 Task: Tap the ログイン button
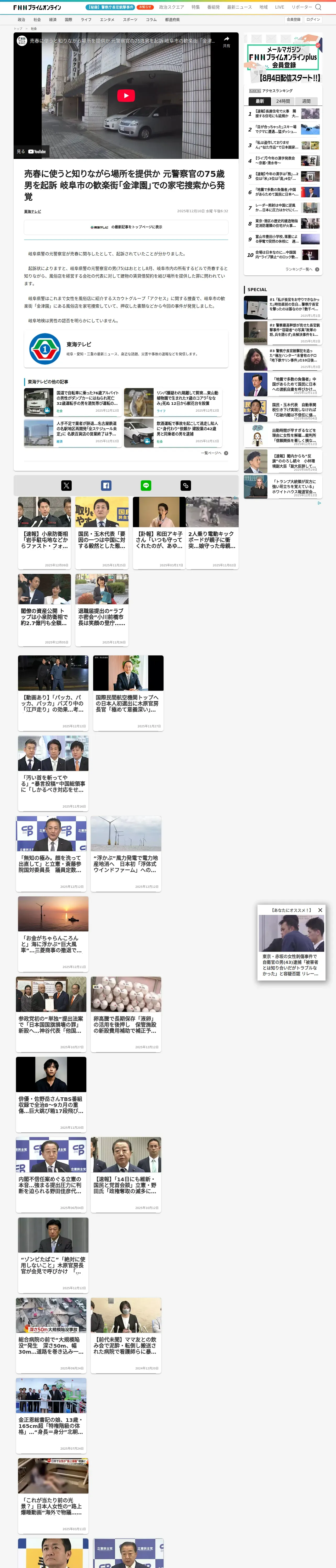coord(313,20)
